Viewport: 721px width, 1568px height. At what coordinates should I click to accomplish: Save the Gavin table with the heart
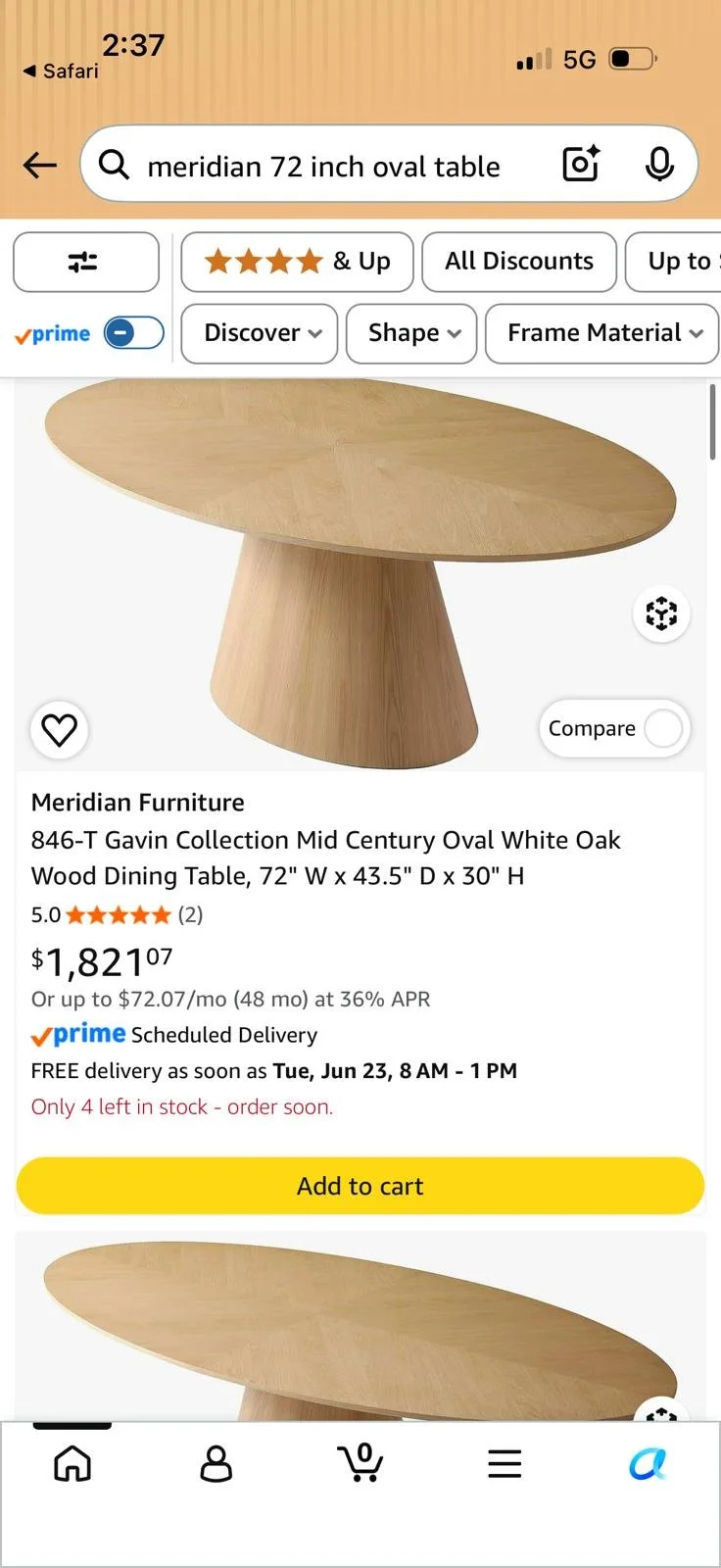60,729
